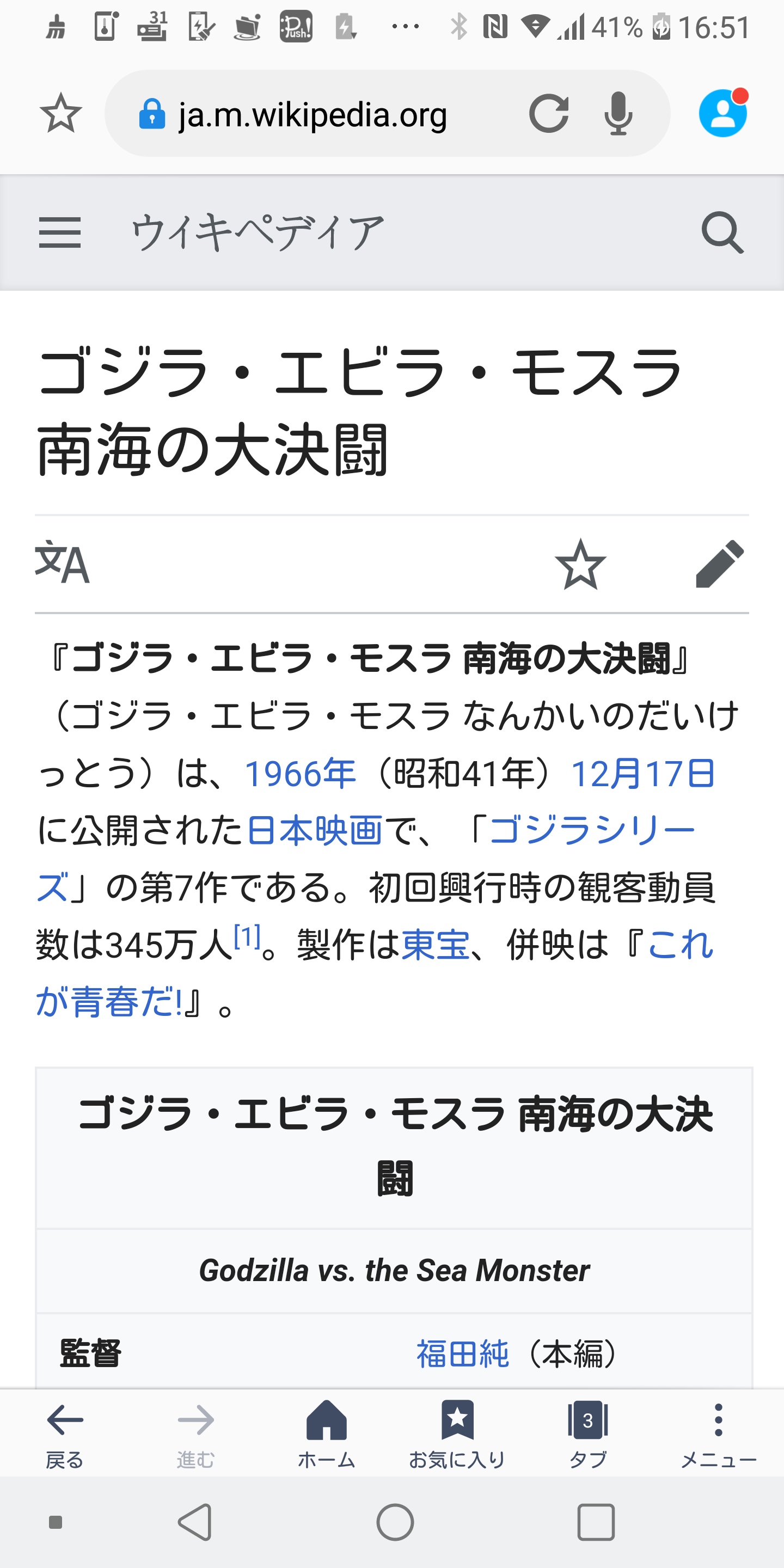Open the 東宝 link

point(435,945)
